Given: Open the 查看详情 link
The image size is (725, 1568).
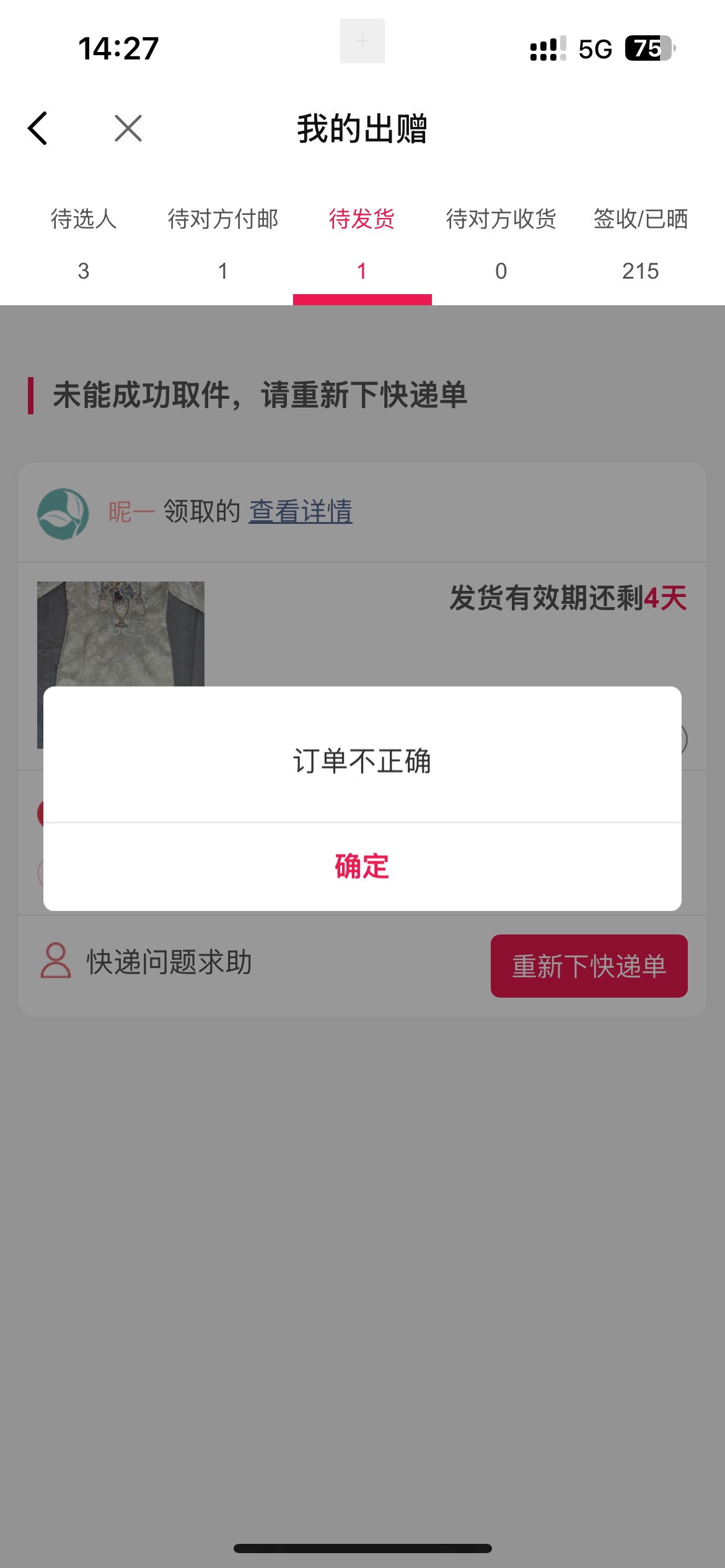Looking at the screenshot, I should pos(301,512).
